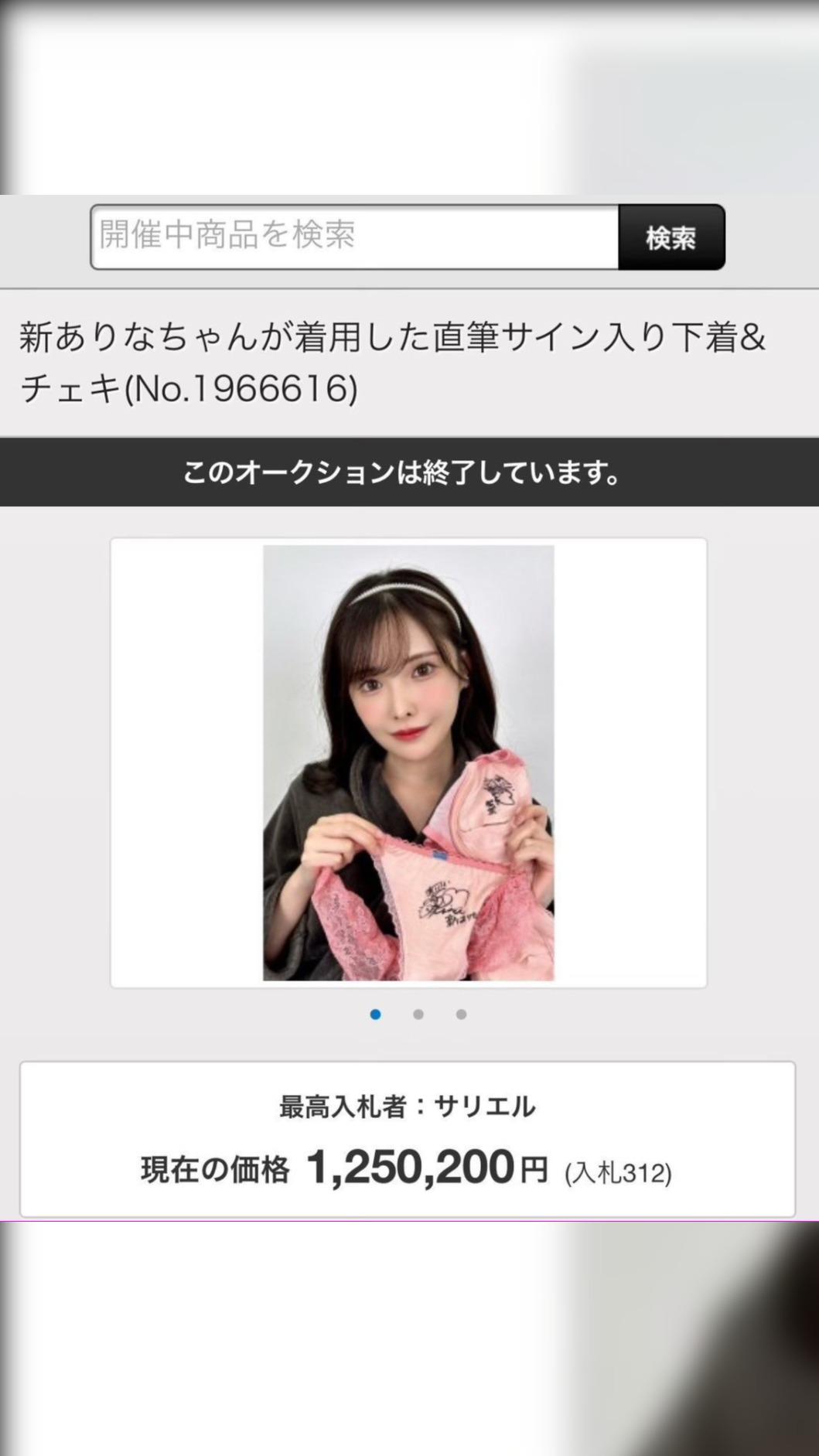Select the second image page dot
819x1456 pixels.
pos(418,1014)
